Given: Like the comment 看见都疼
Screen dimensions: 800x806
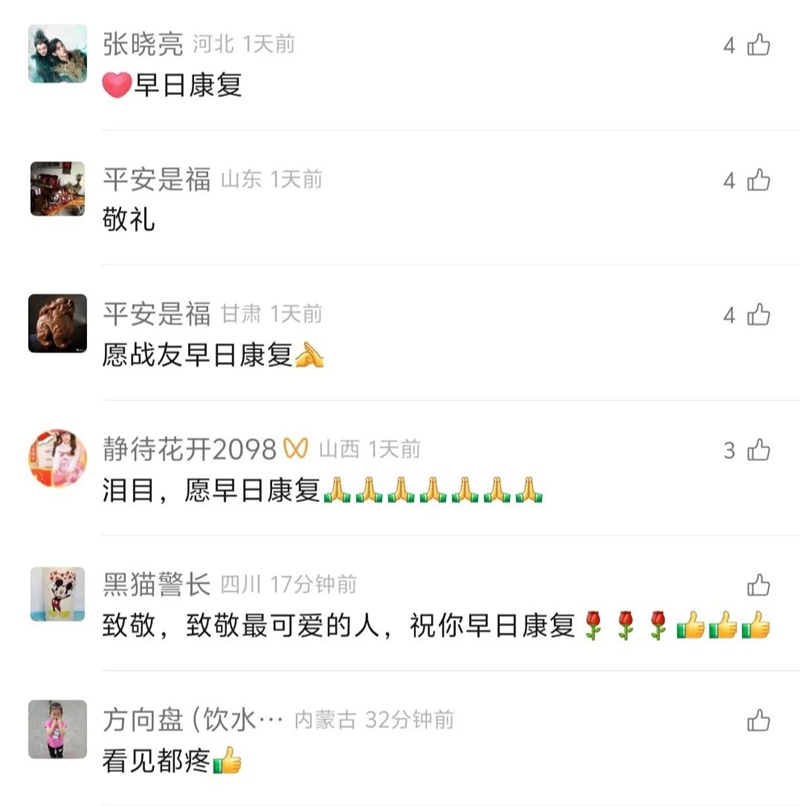Looking at the screenshot, I should [759, 720].
